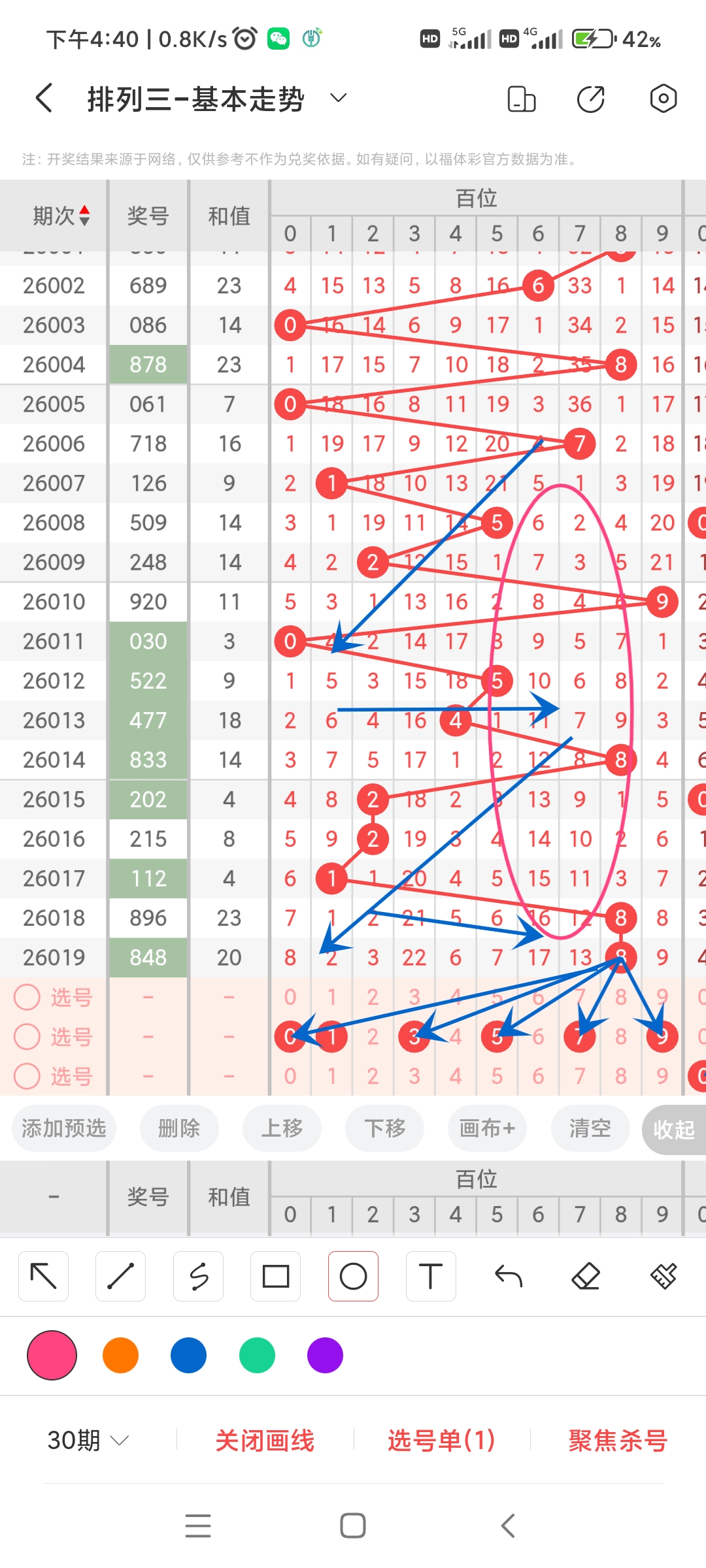Screen dimensions: 706x1568
Task: Clear drawings with 清空
Action: click(590, 1128)
